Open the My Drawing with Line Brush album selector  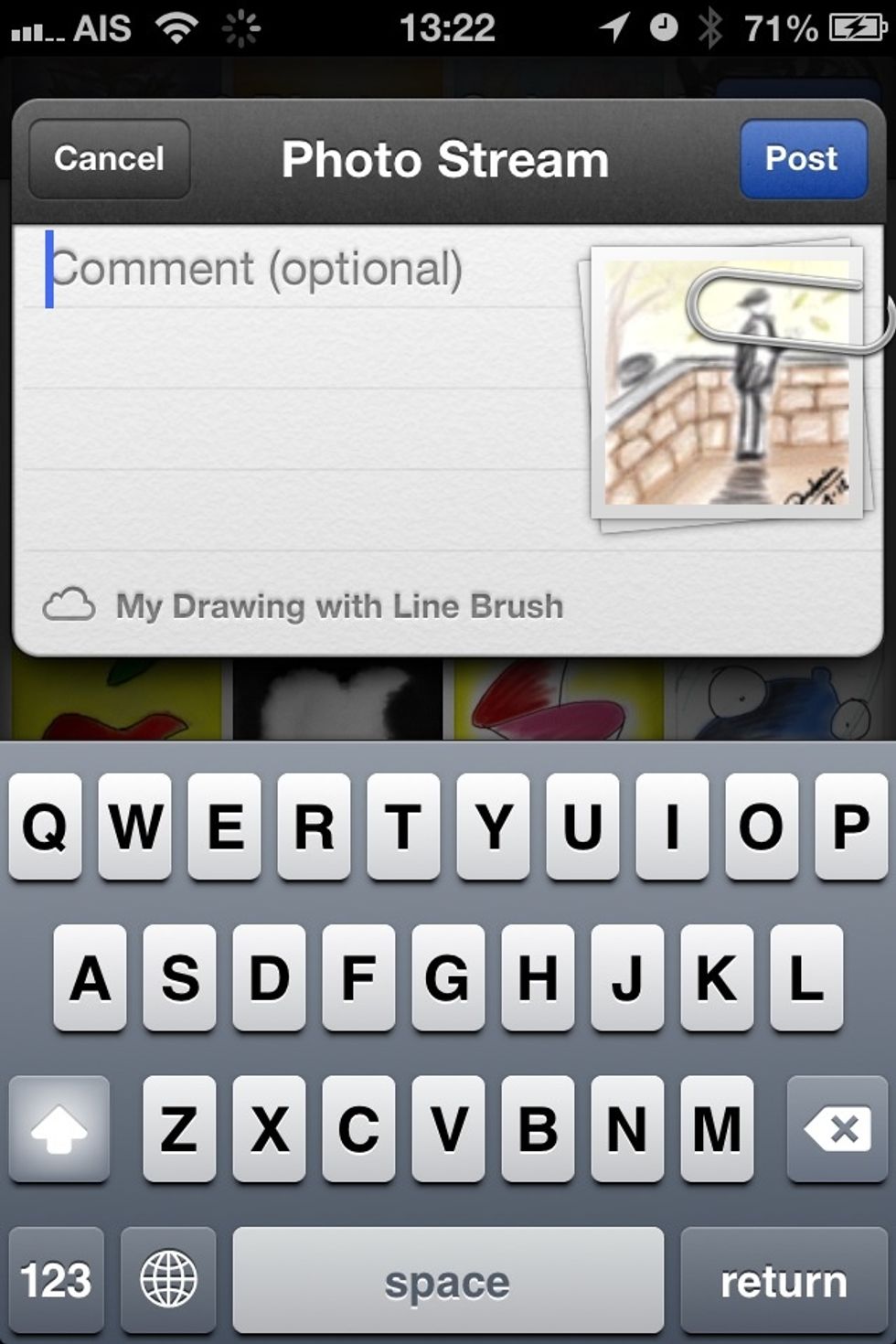coord(338,605)
